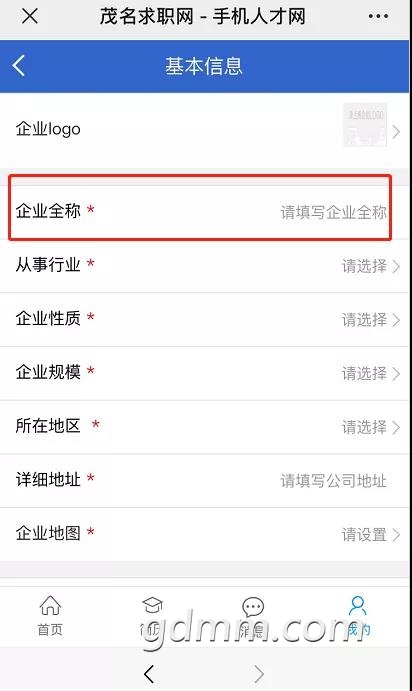This screenshot has width=412, height=691.
Task: Select an option for 从事行业
Action: [205, 265]
